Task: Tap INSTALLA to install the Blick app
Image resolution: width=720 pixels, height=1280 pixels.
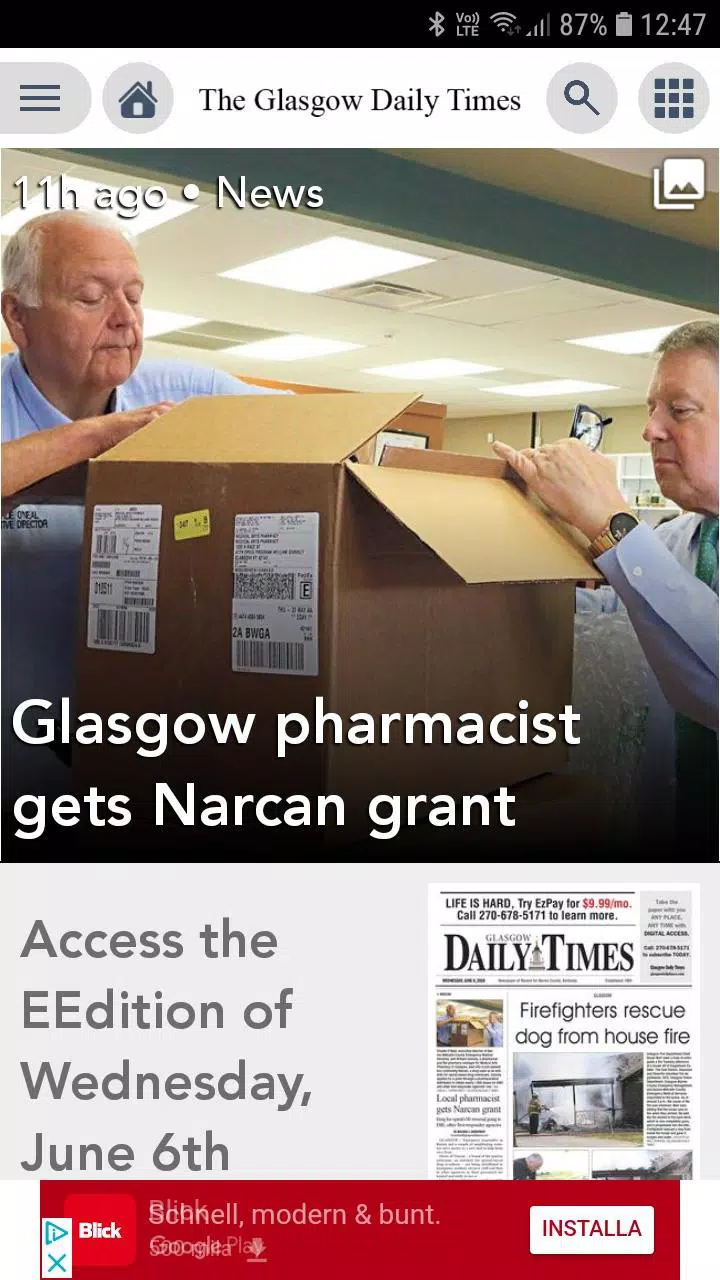Action: [591, 1229]
